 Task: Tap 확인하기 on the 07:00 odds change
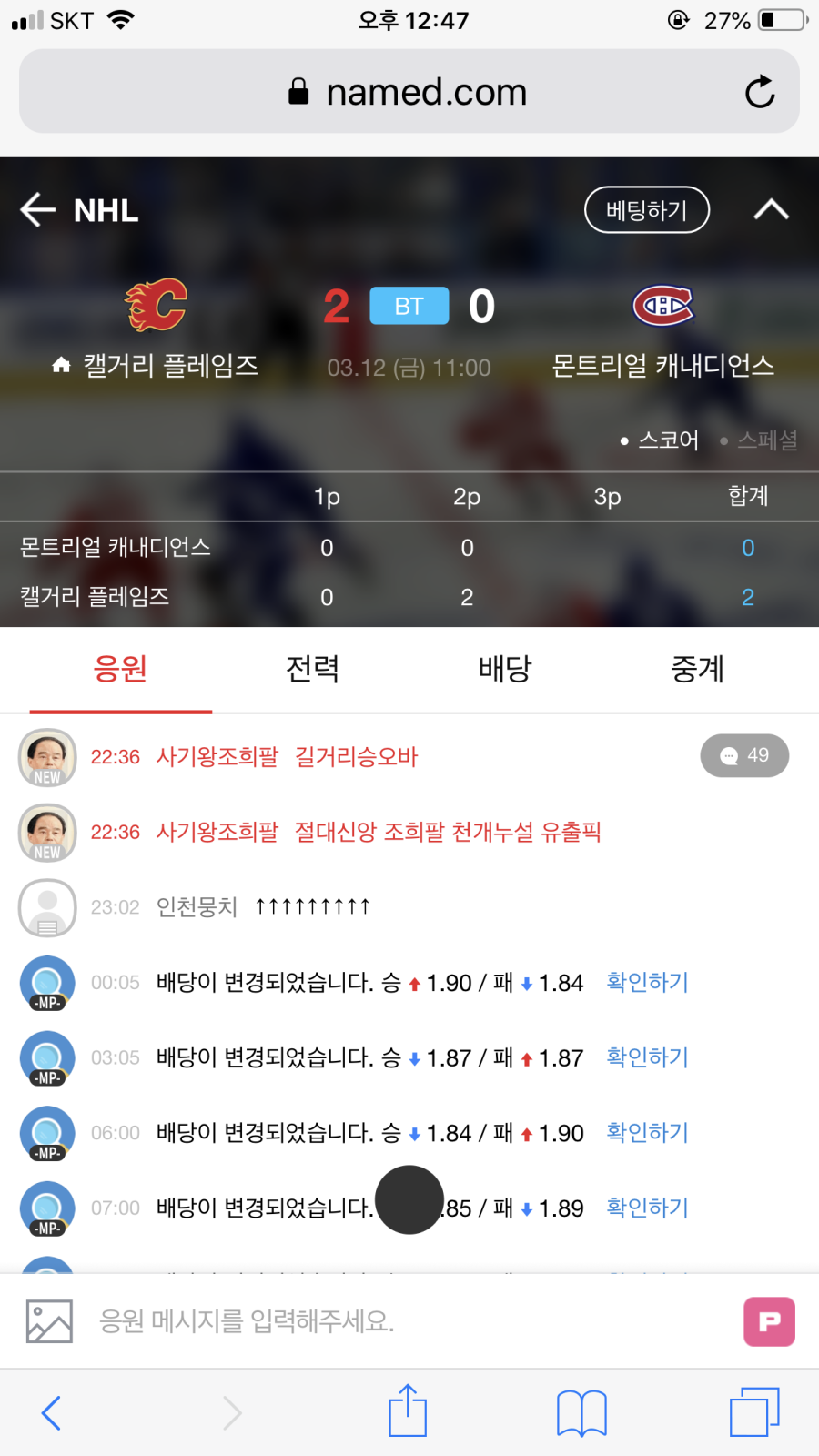[x=647, y=1208]
